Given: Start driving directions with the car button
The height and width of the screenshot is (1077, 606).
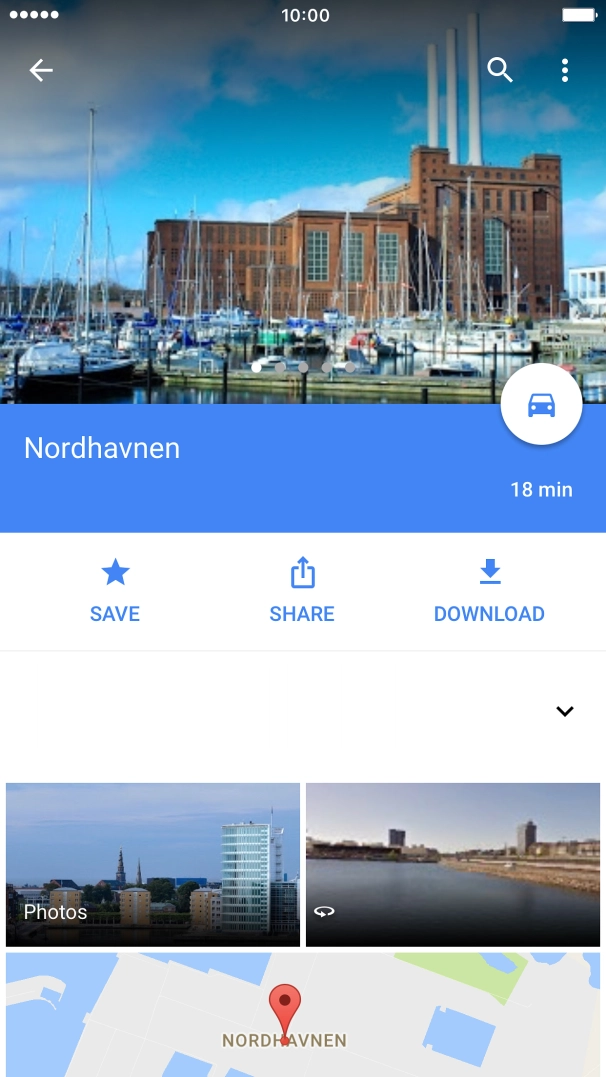Looking at the screenshot, I should (541, 405).
